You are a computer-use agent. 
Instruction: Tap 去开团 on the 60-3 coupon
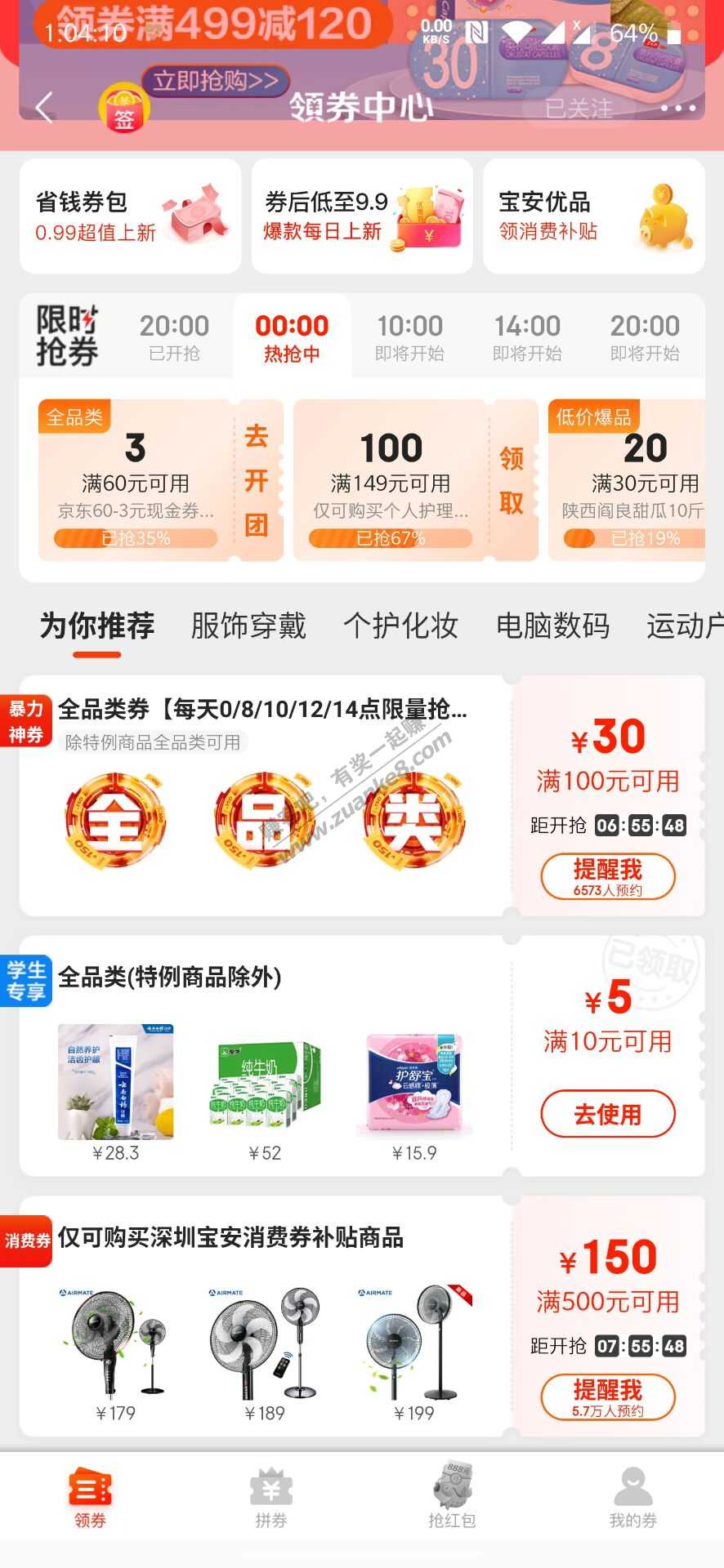point(257,480)
